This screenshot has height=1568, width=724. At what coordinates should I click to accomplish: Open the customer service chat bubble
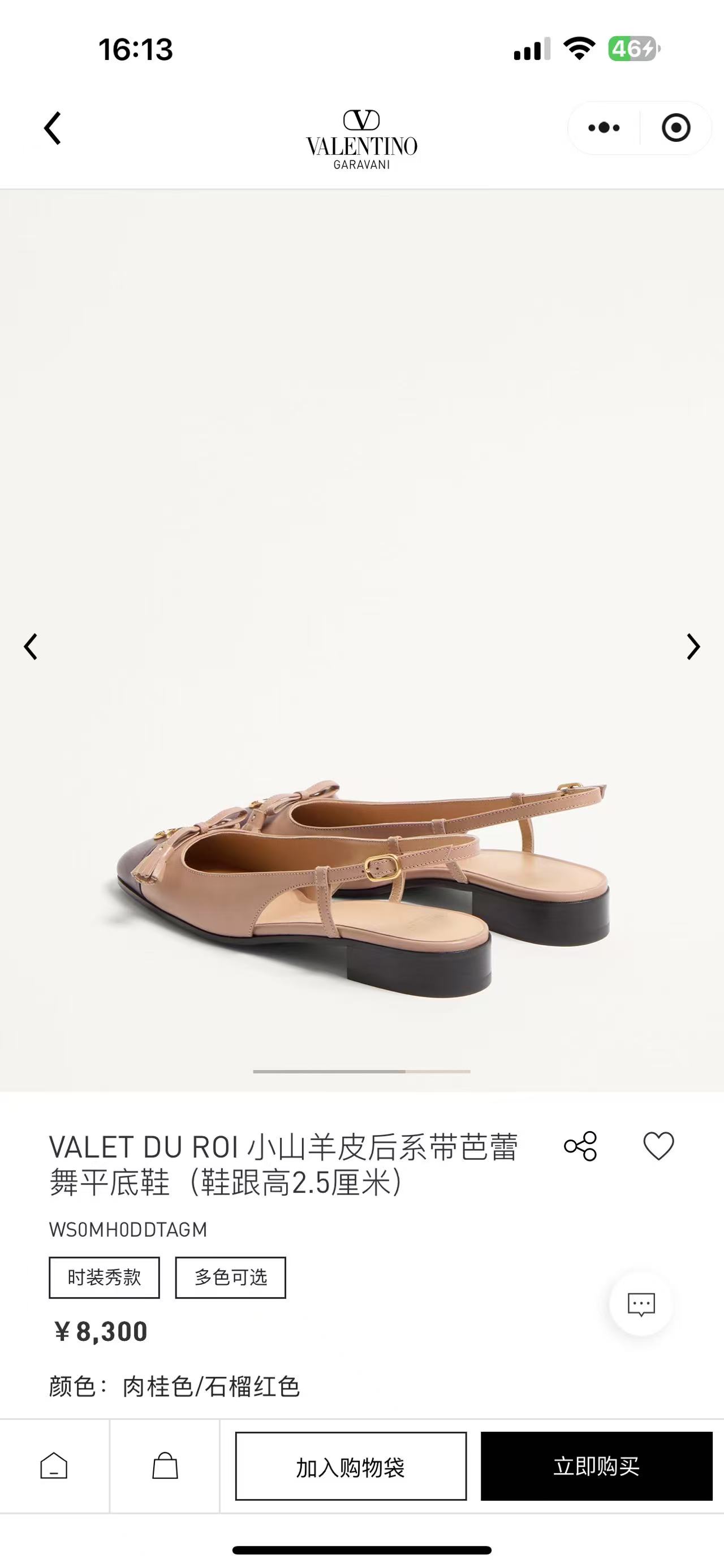[x=641, y=1304]
